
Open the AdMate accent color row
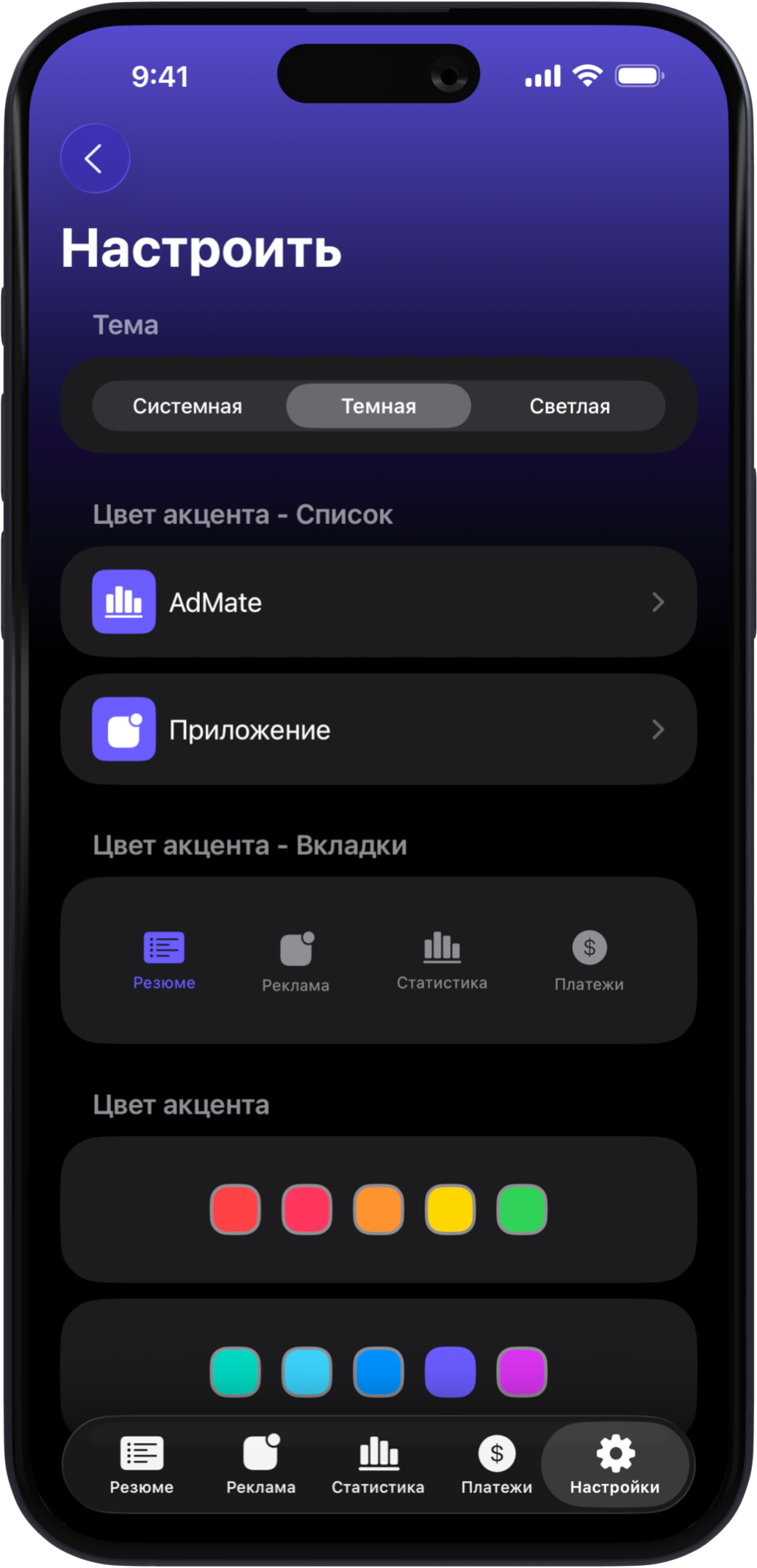378,602
